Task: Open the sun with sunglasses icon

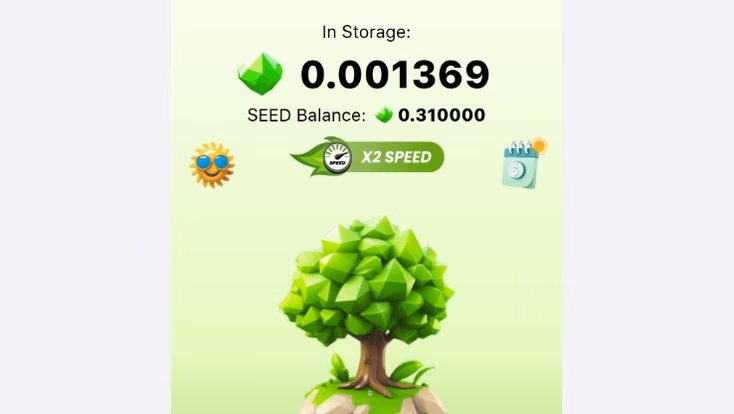Action: click(212, 164)
